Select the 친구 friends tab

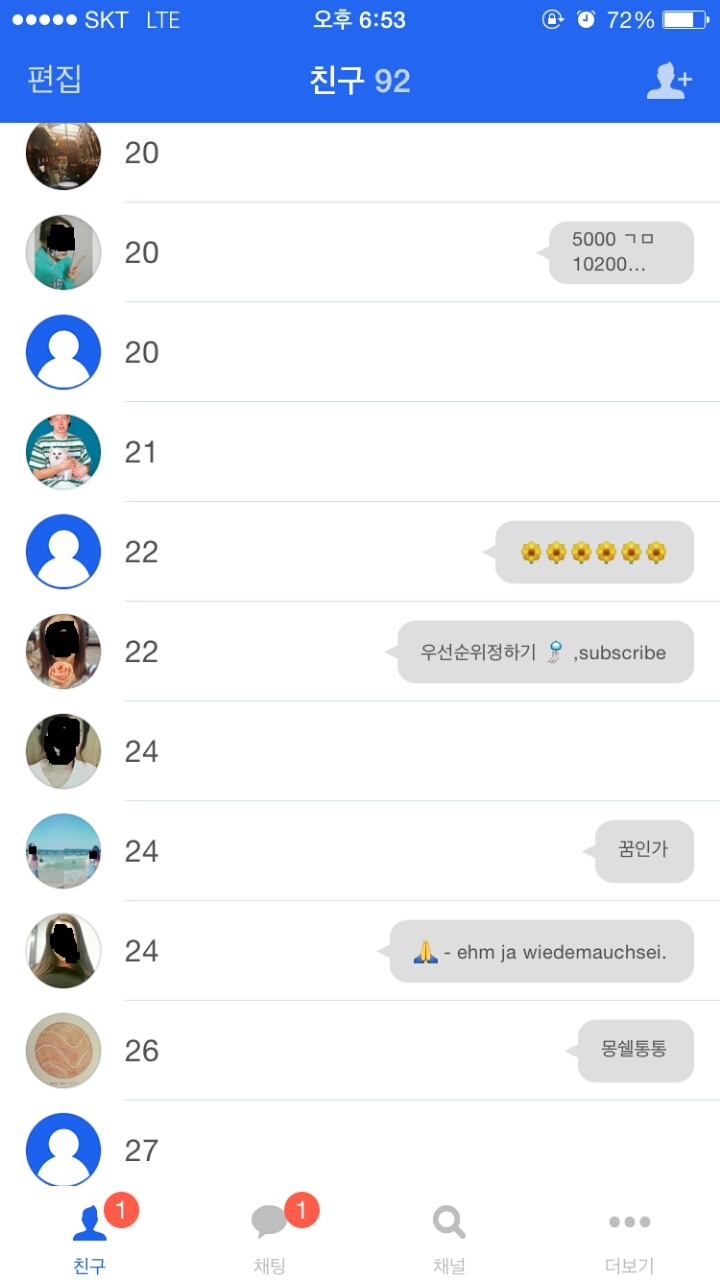[90, 1238]
